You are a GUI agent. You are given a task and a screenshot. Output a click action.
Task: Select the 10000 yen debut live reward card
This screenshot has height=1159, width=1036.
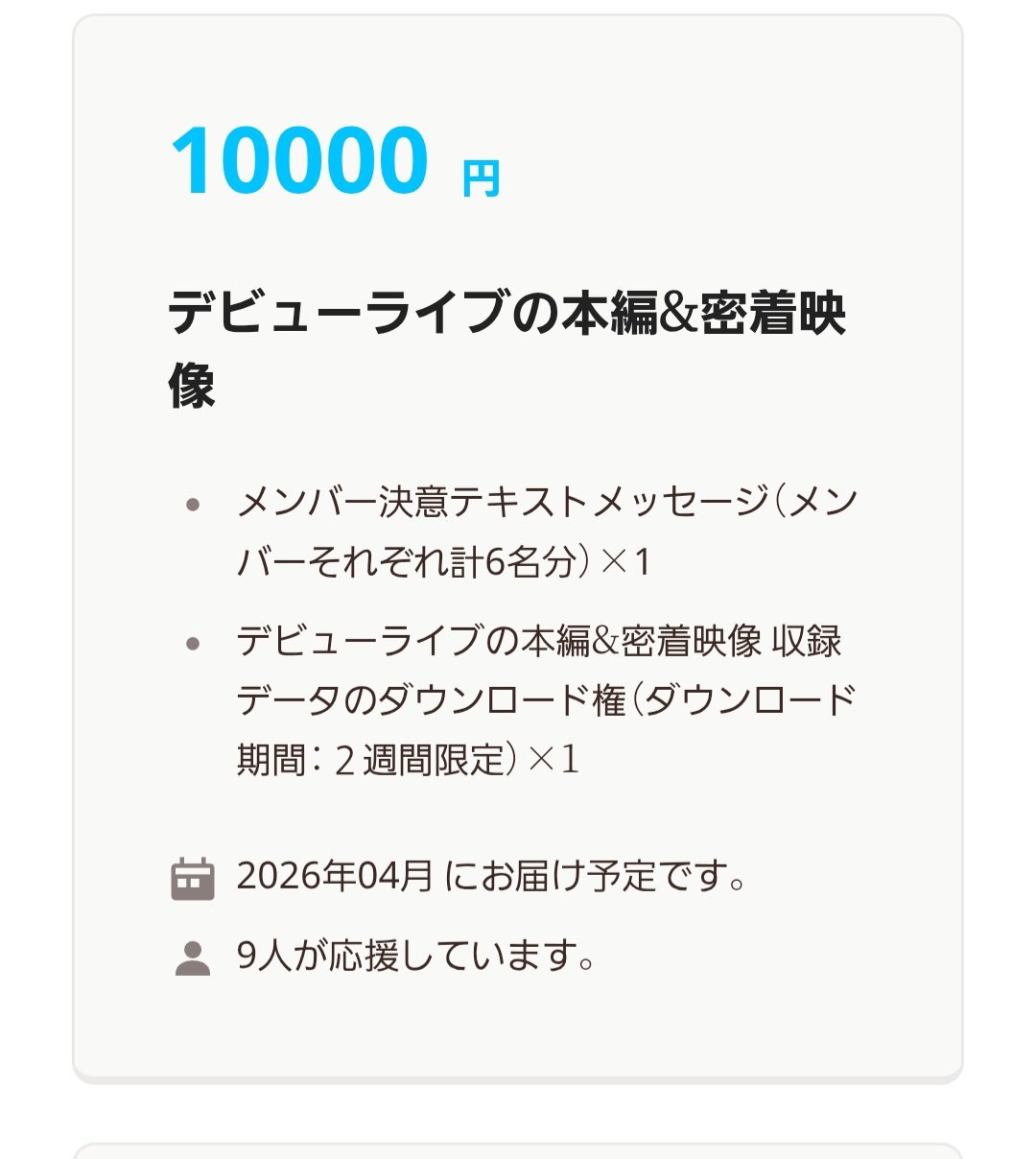click(518, 547)
